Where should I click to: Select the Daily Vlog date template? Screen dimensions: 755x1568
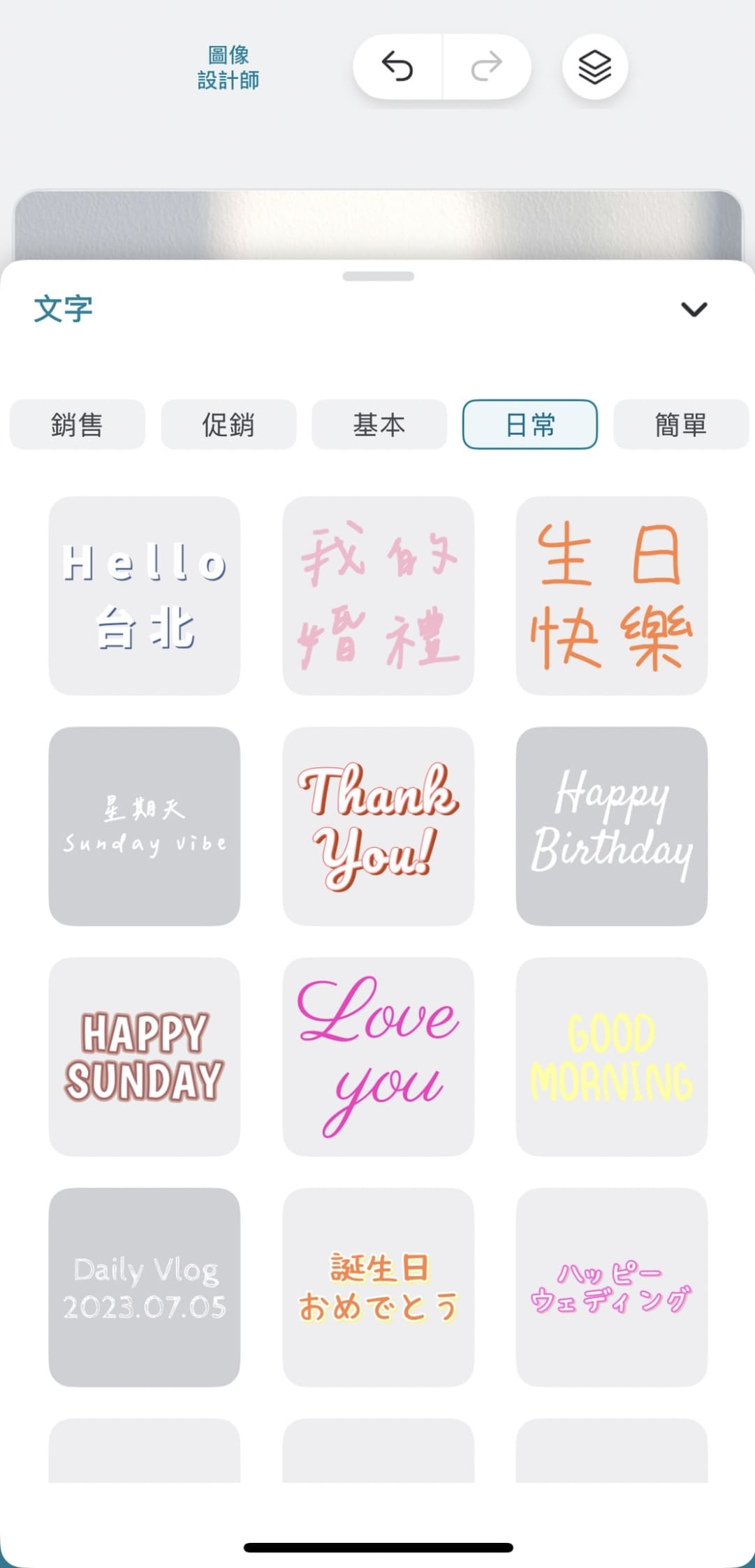click(x=145, y=1287)
